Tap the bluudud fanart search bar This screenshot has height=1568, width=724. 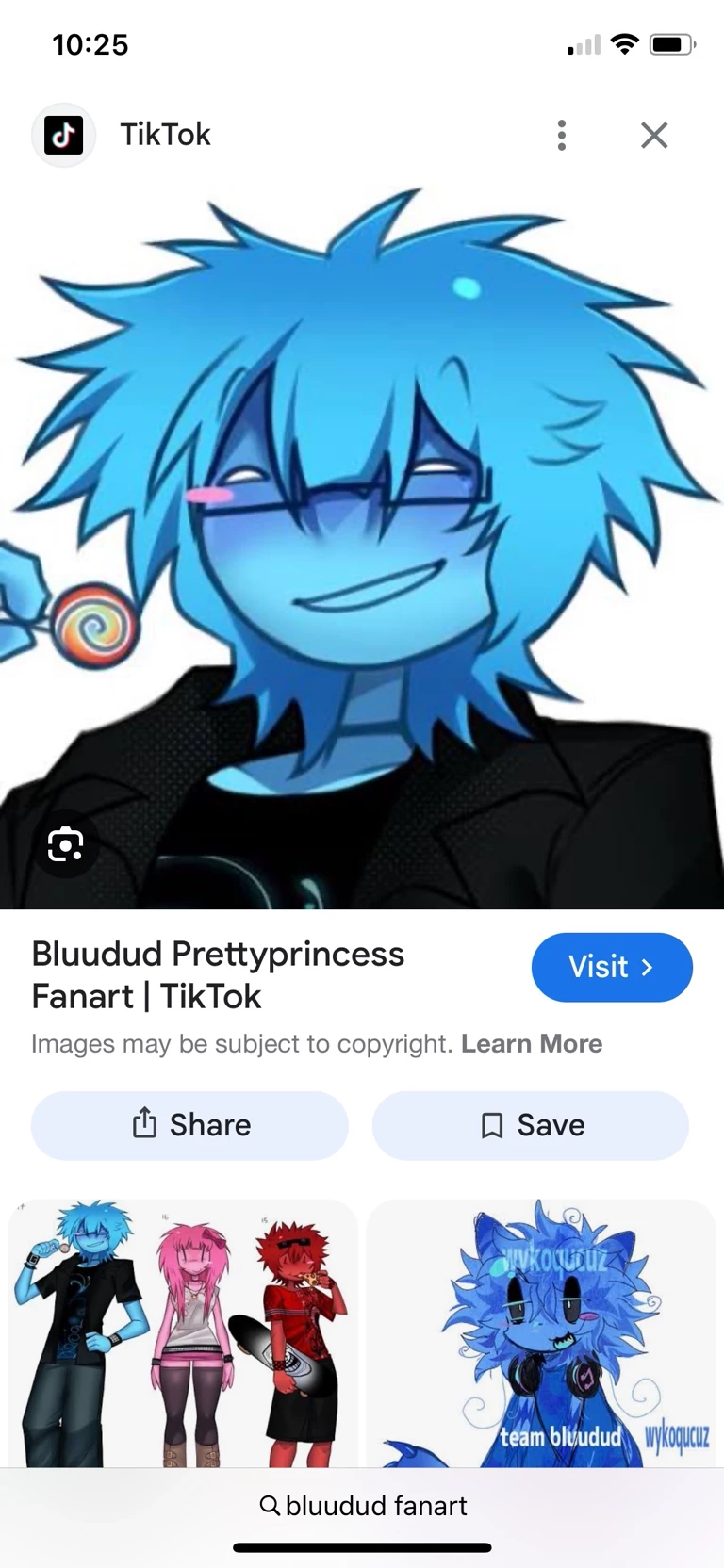[363, 1506]
